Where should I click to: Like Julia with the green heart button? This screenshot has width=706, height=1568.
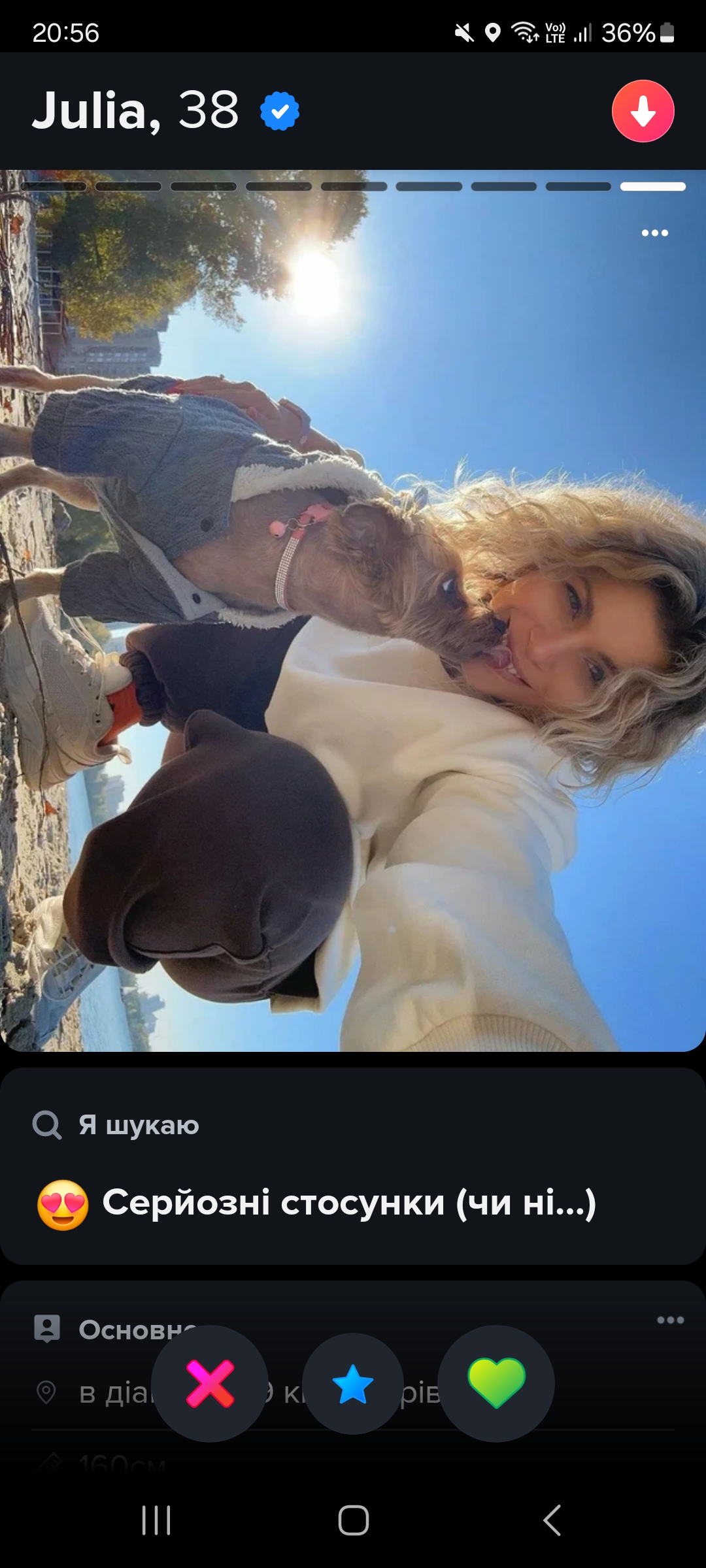tap(496, 1384)
